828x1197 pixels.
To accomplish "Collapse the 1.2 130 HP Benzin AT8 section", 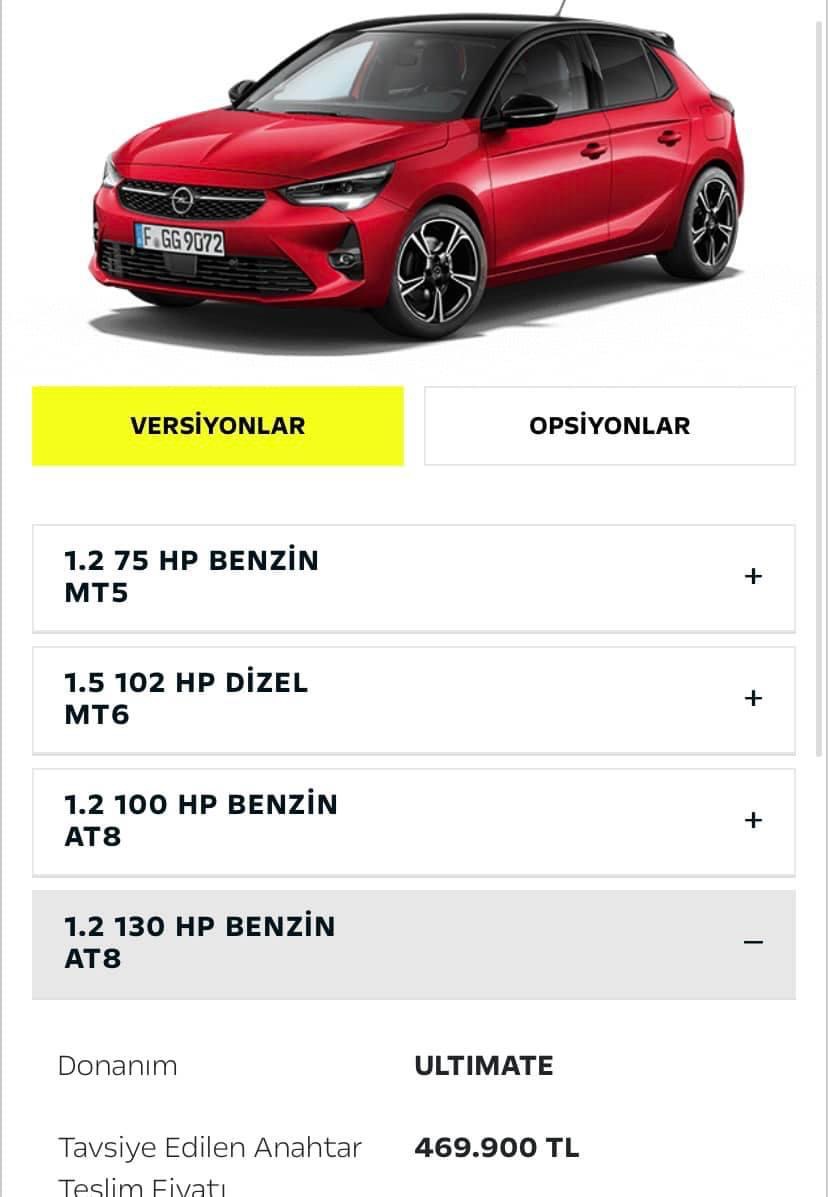I will (x=753, y=943).
